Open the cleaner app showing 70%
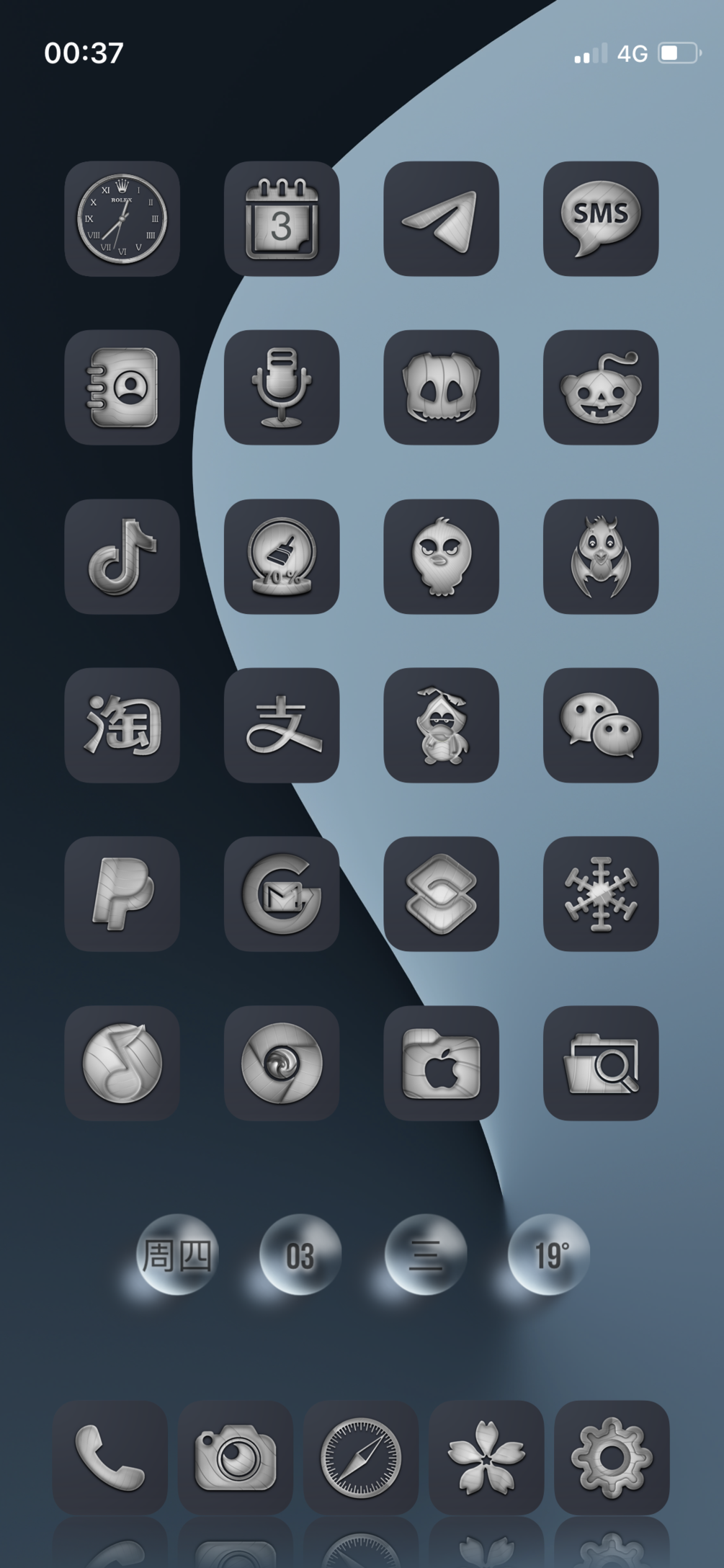The width and height of the screenshot is (724, 1568). (x=282, y=556)
